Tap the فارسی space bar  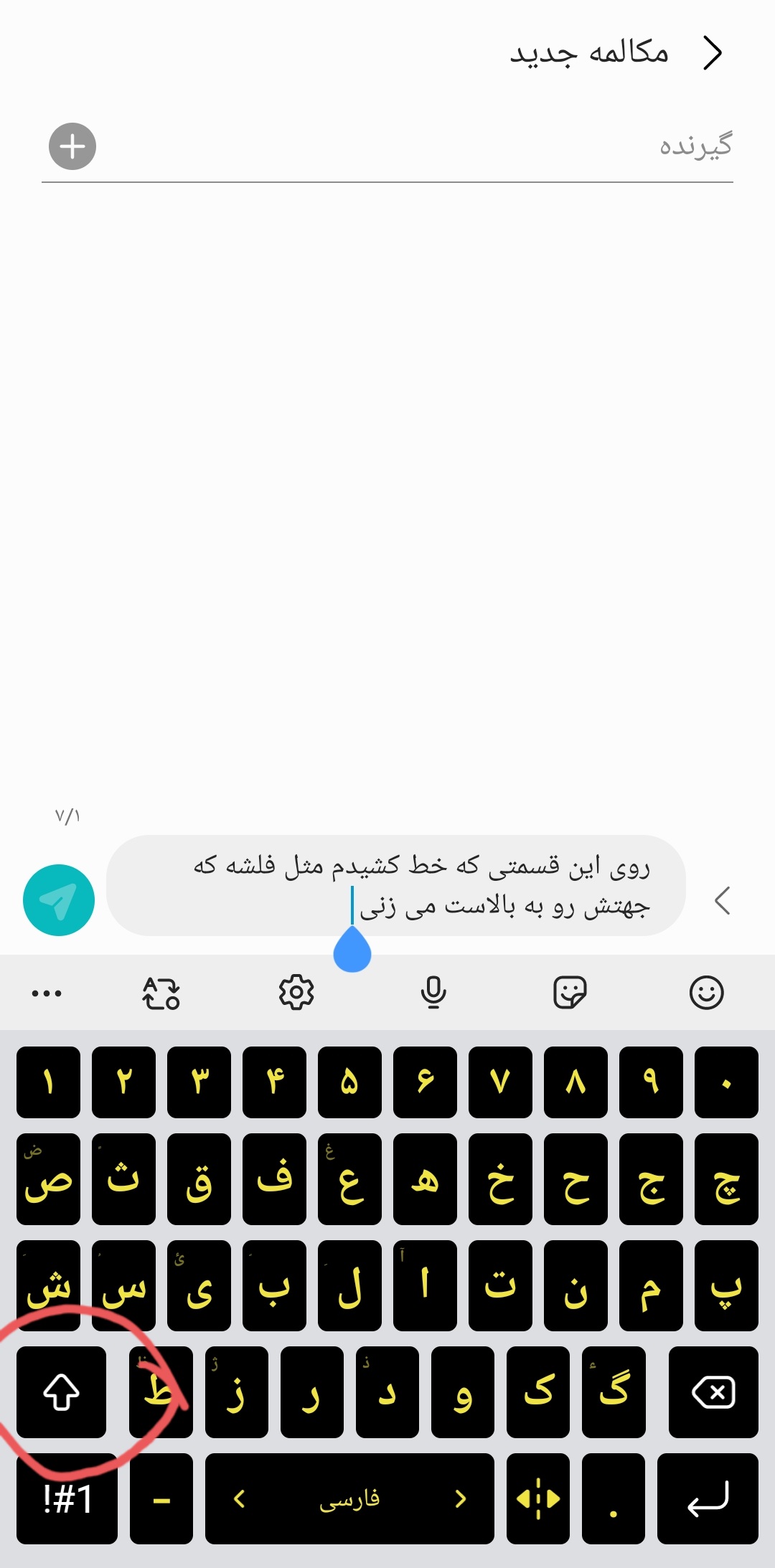349,1498
